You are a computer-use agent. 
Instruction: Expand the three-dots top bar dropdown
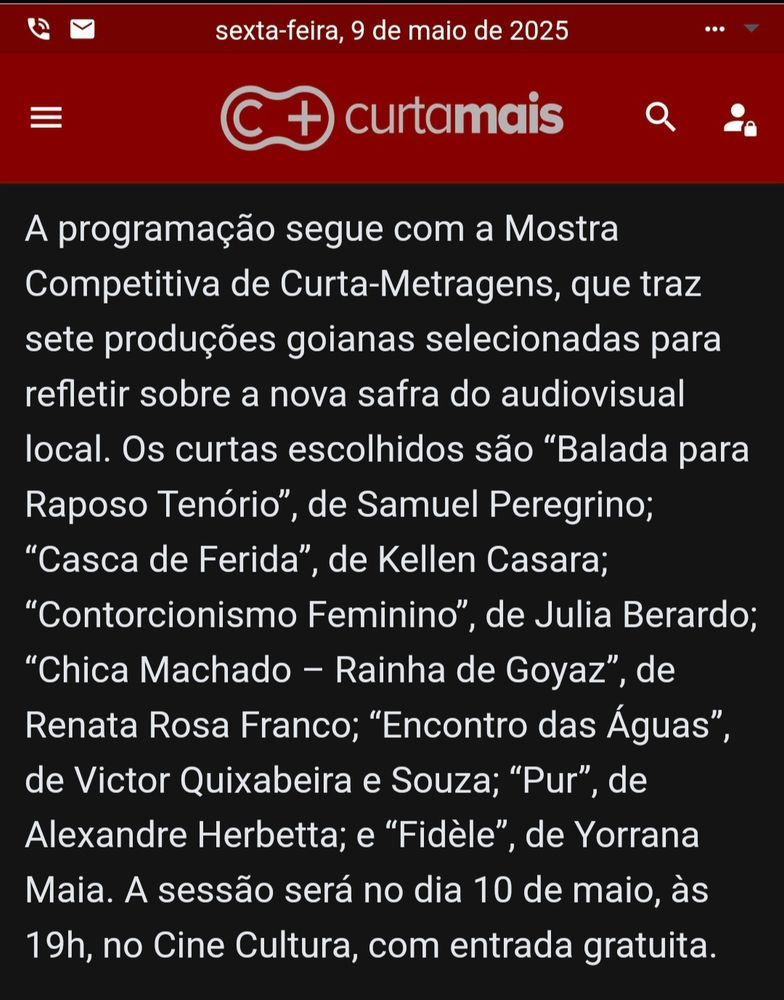pos(730,29)
